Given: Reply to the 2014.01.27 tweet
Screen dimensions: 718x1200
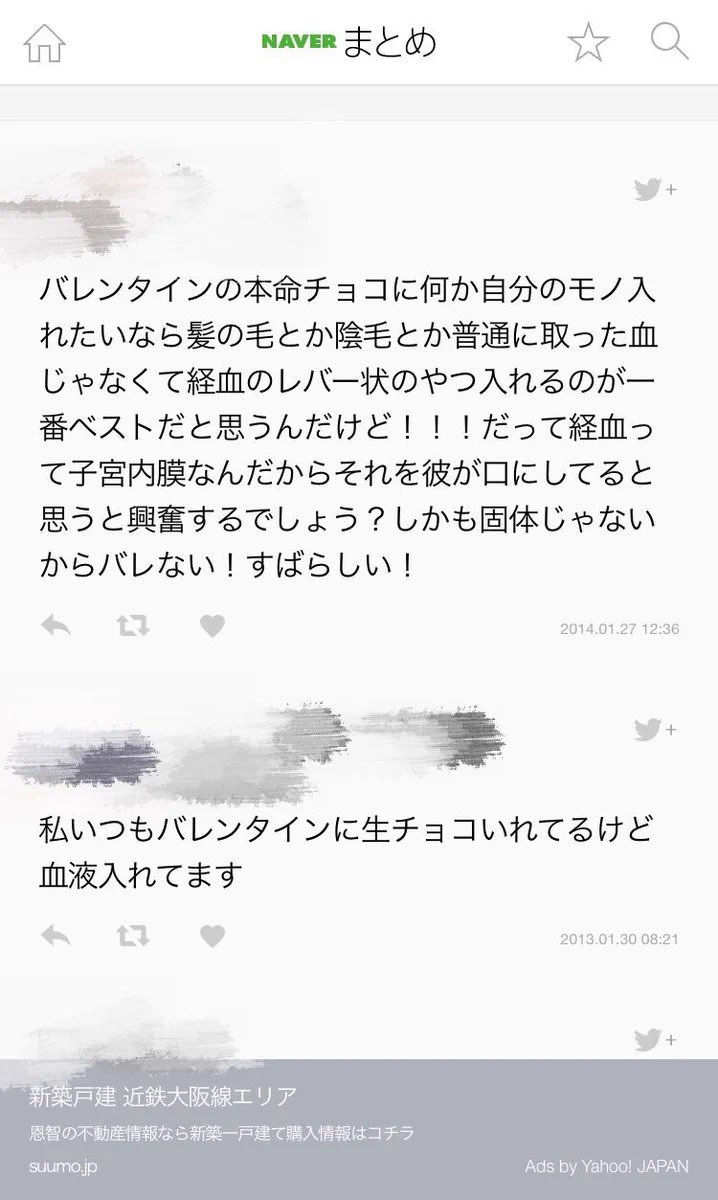Looking at the screenshot, I should [56, 626].
